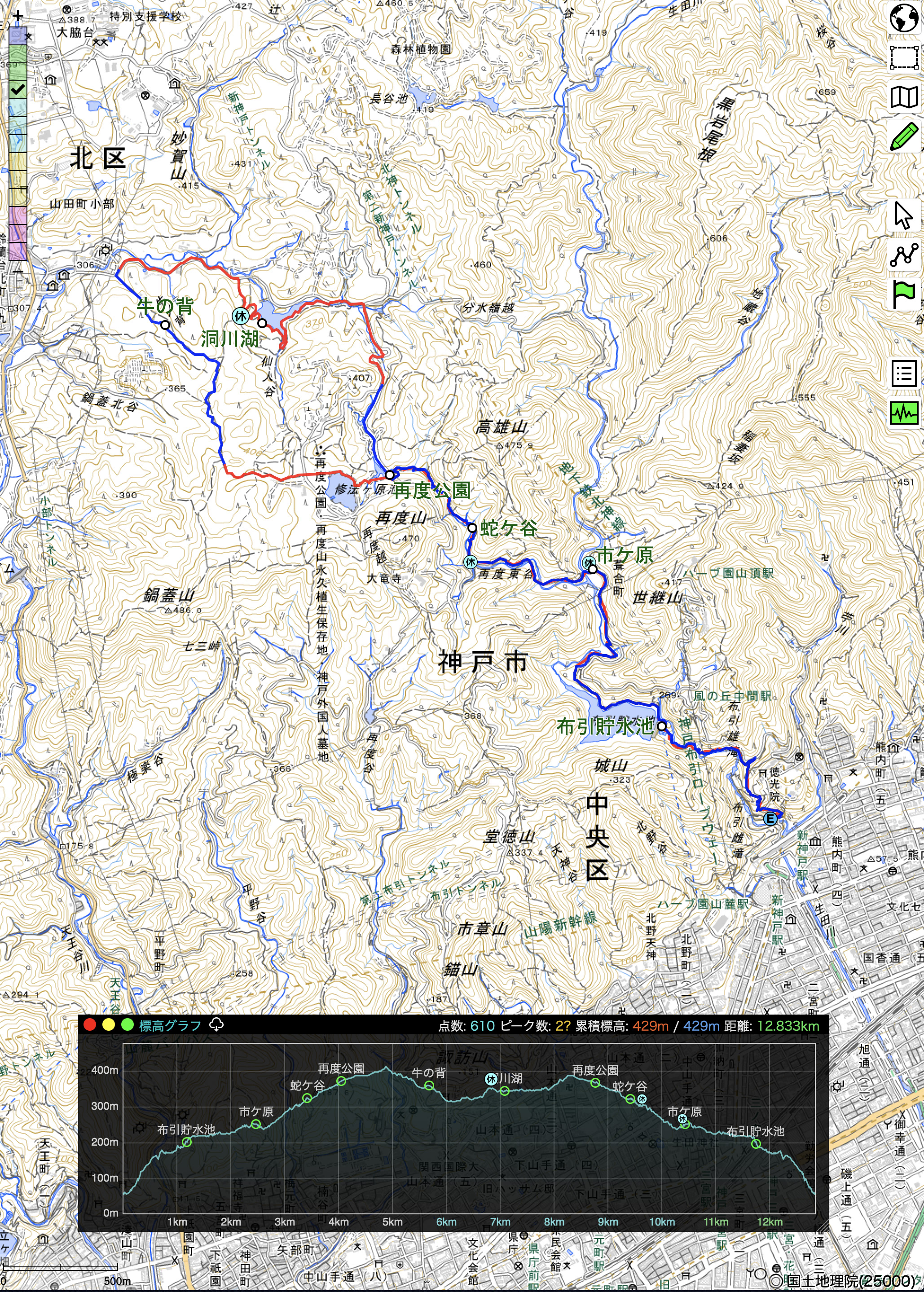The image size is (924, 1292).
Task: Tap the yellow dot on the graph panel
Action: [x=108, y=1024]
